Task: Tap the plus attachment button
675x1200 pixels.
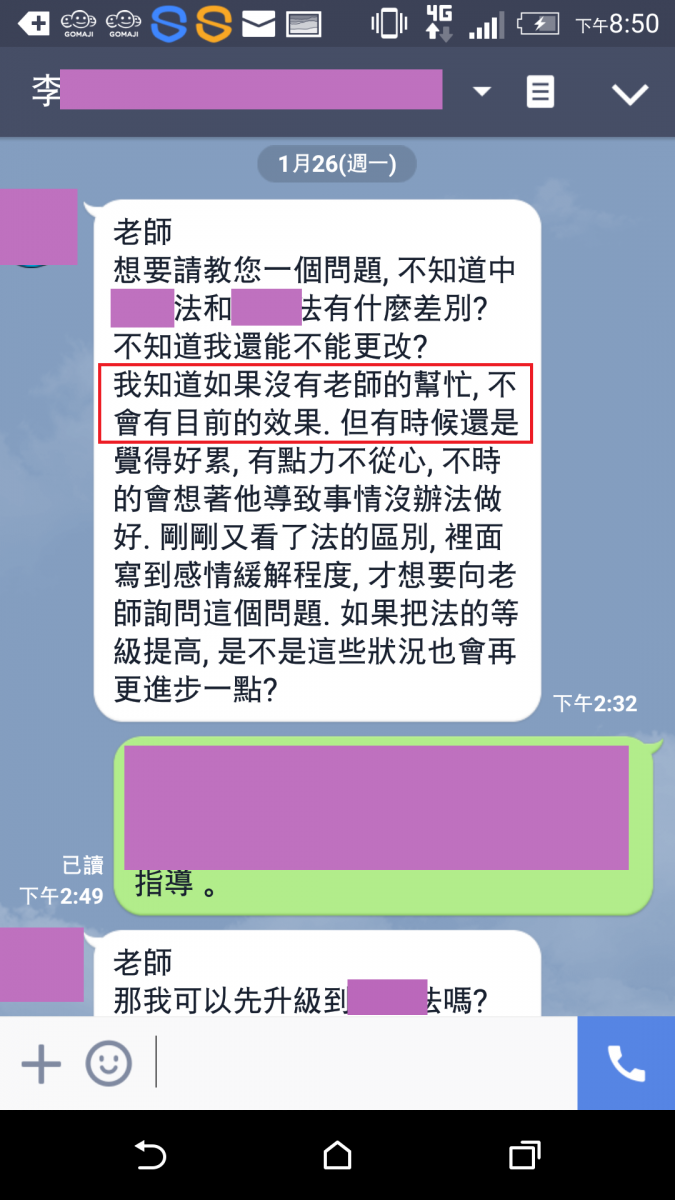Action: point(41,1064)
